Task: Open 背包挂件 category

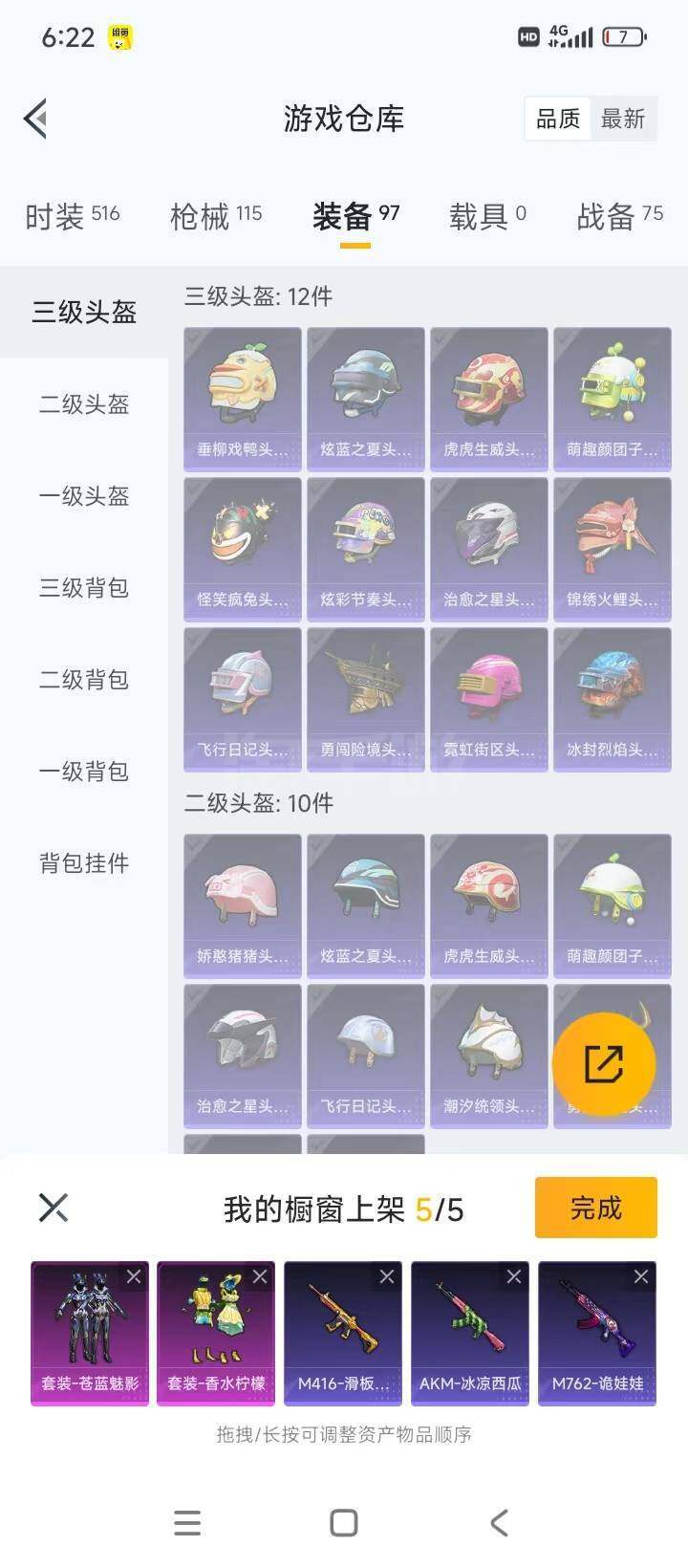Action: point(84,863)
